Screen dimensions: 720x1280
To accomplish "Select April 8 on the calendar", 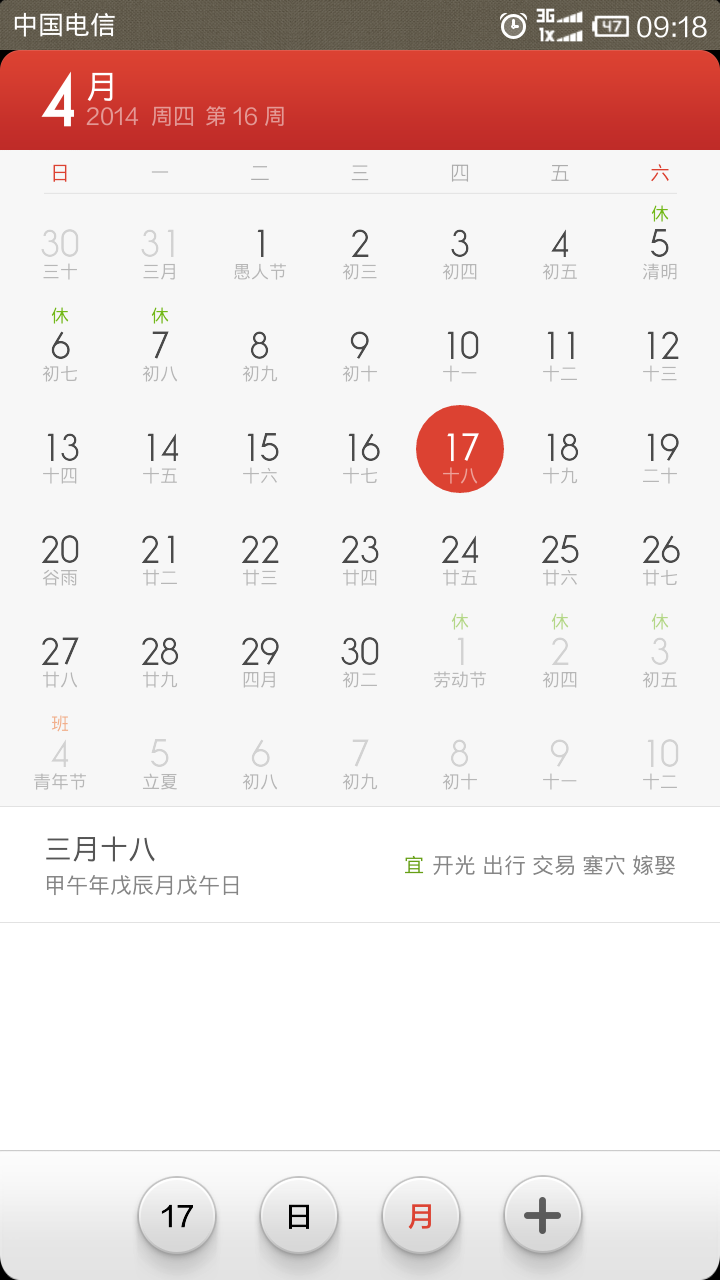I will pyautogui.click(x=260, y=355).
